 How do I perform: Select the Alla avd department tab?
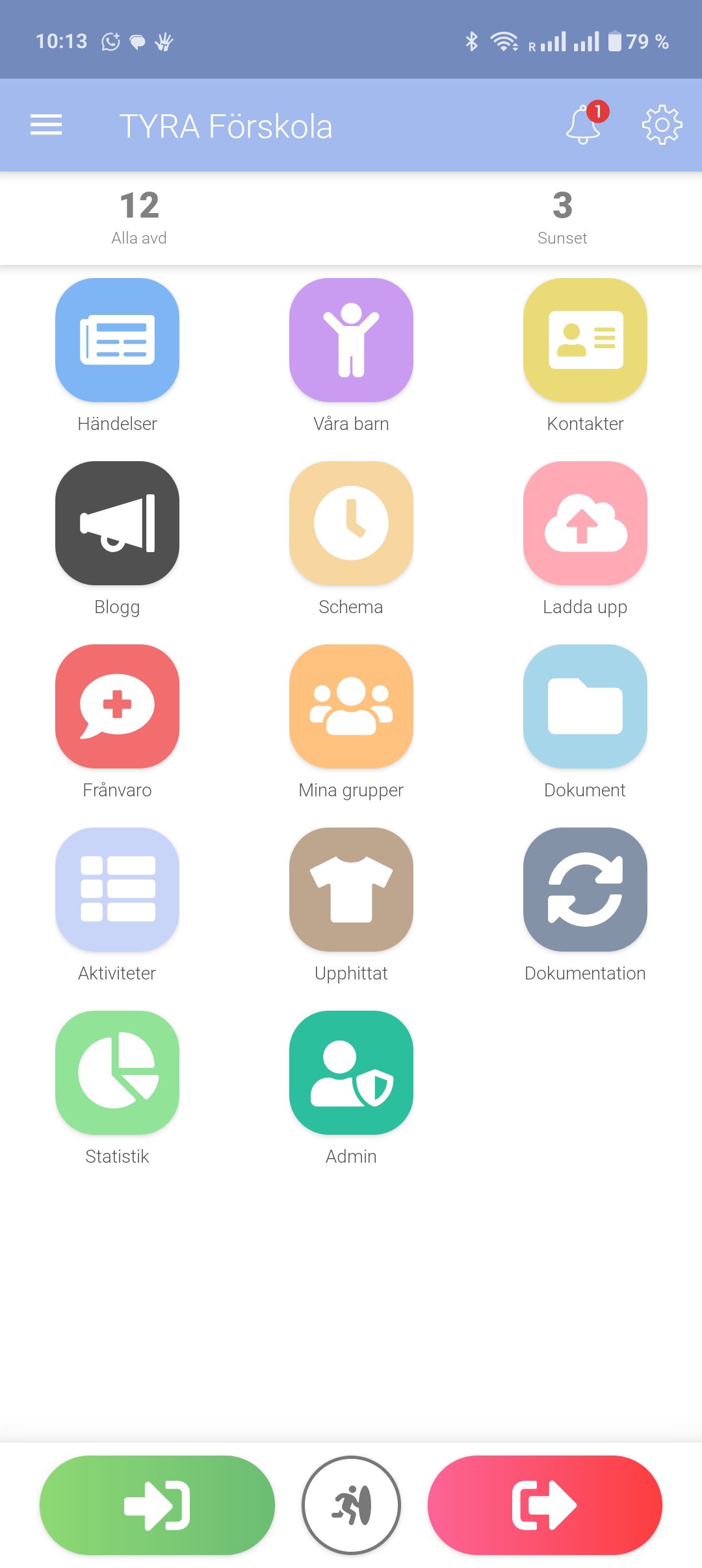pyautogui.click(x=139, y=218)
